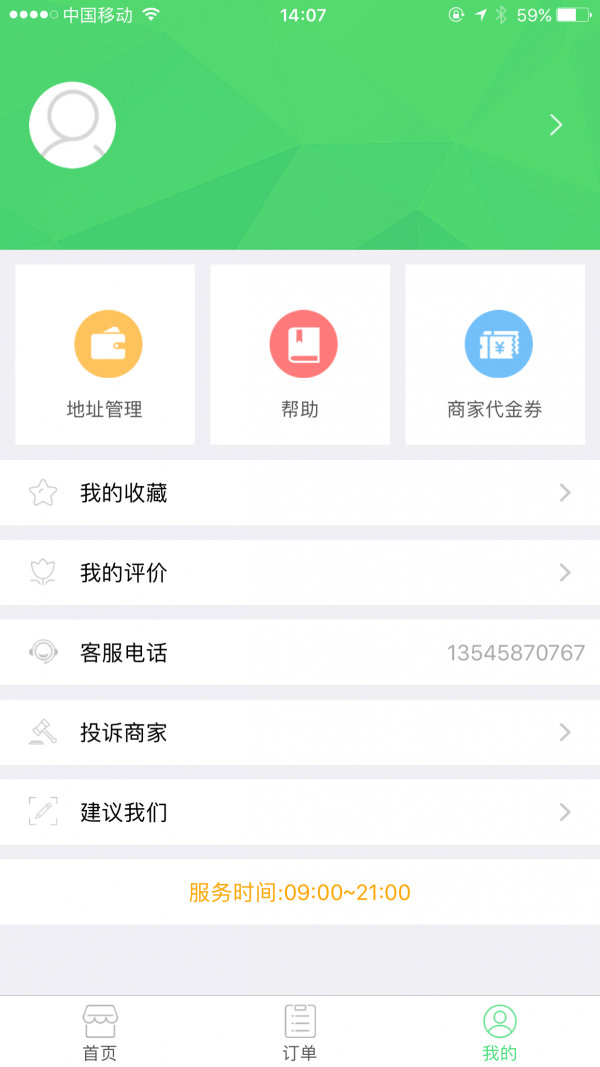Open 地址管理 address management

[105, 355]
